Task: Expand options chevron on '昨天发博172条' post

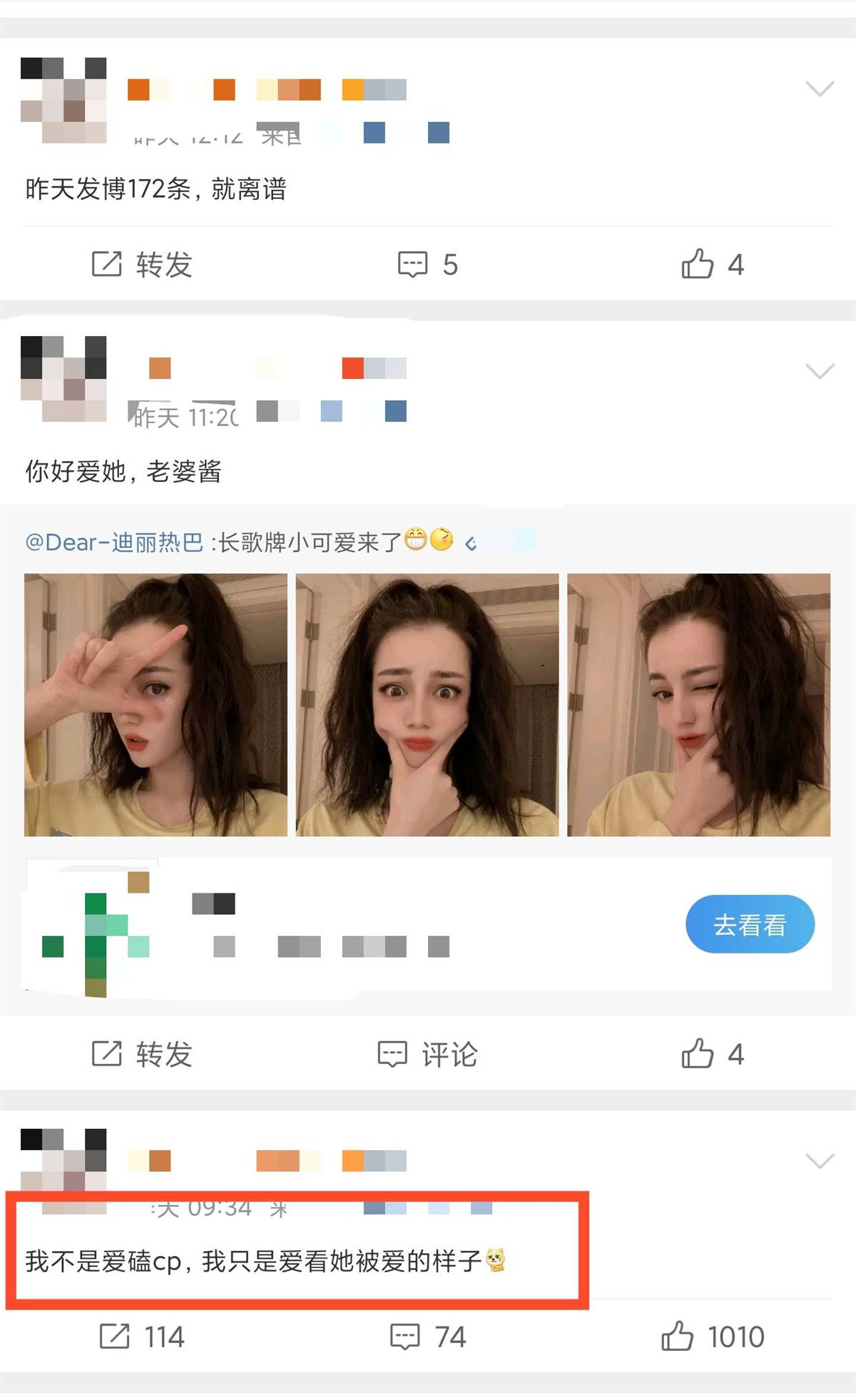Action: [820, 88]
